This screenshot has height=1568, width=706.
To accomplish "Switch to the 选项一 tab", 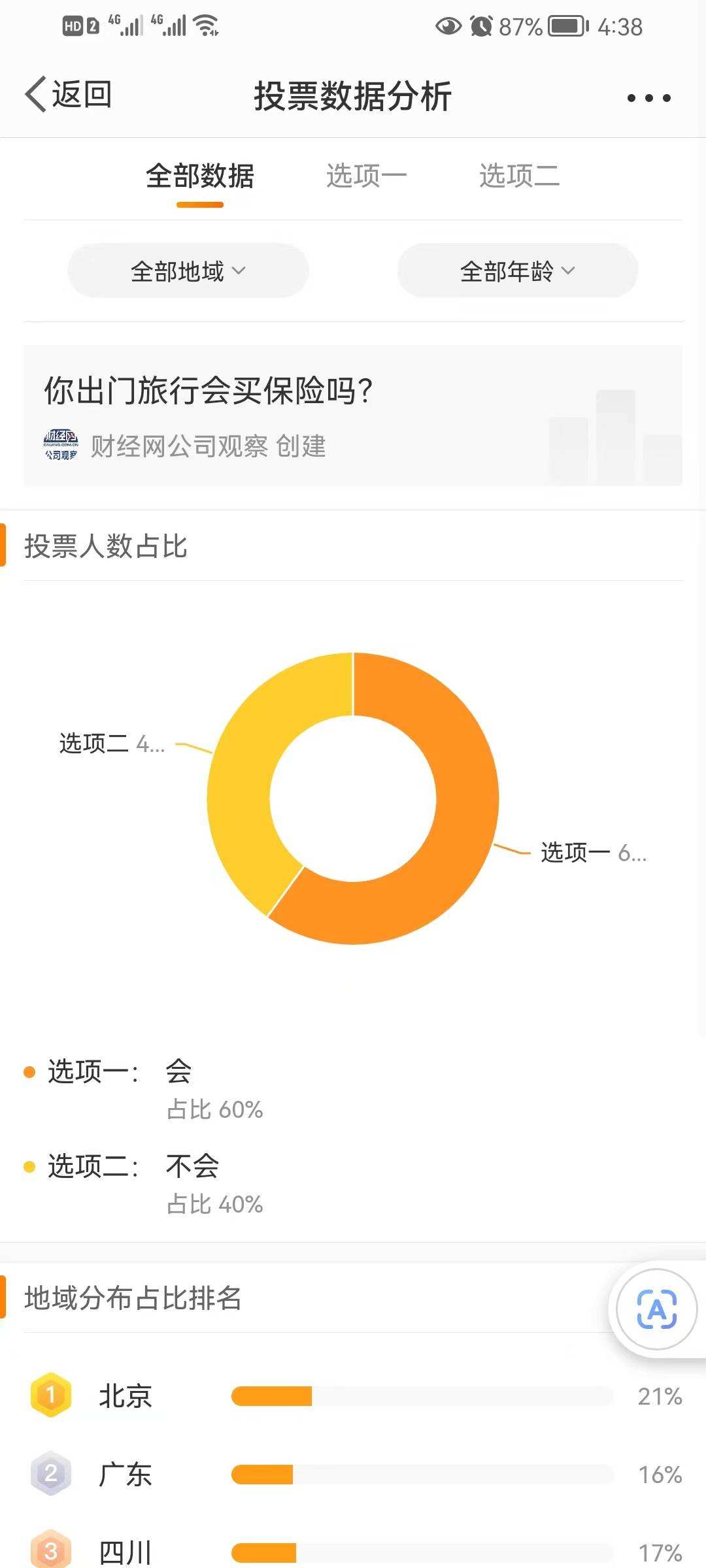I will tap(367, 175).
